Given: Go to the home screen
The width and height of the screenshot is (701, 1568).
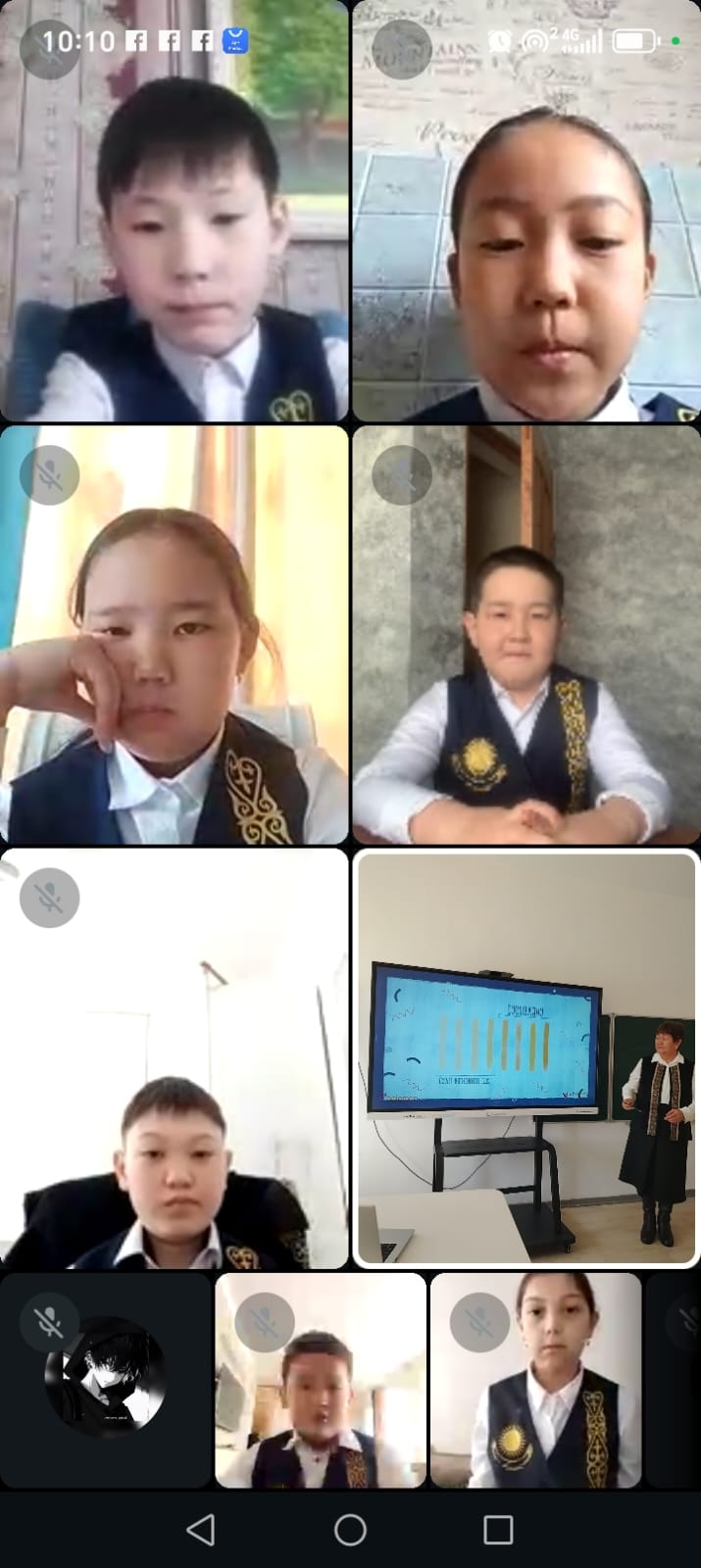Looking at the screenshot, I should pos(350,1530).
